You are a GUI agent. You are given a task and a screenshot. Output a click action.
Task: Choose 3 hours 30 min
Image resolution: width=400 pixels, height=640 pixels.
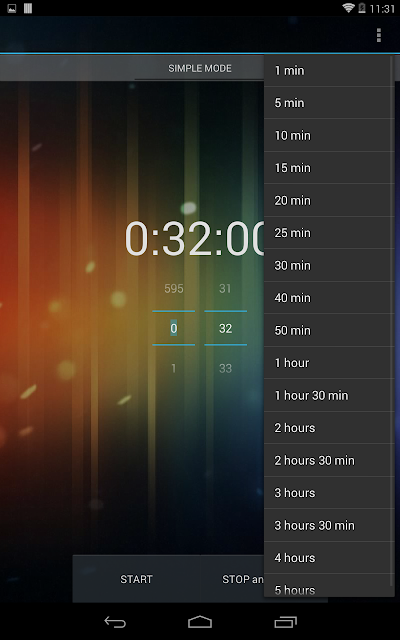tap(329, 525)
